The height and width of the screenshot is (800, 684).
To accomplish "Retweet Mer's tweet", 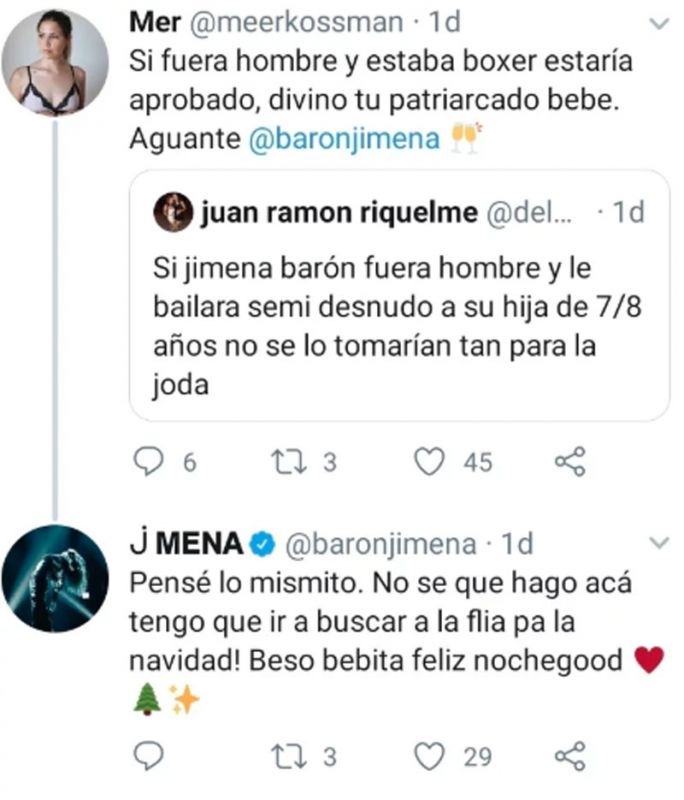I will coord(289,461).
